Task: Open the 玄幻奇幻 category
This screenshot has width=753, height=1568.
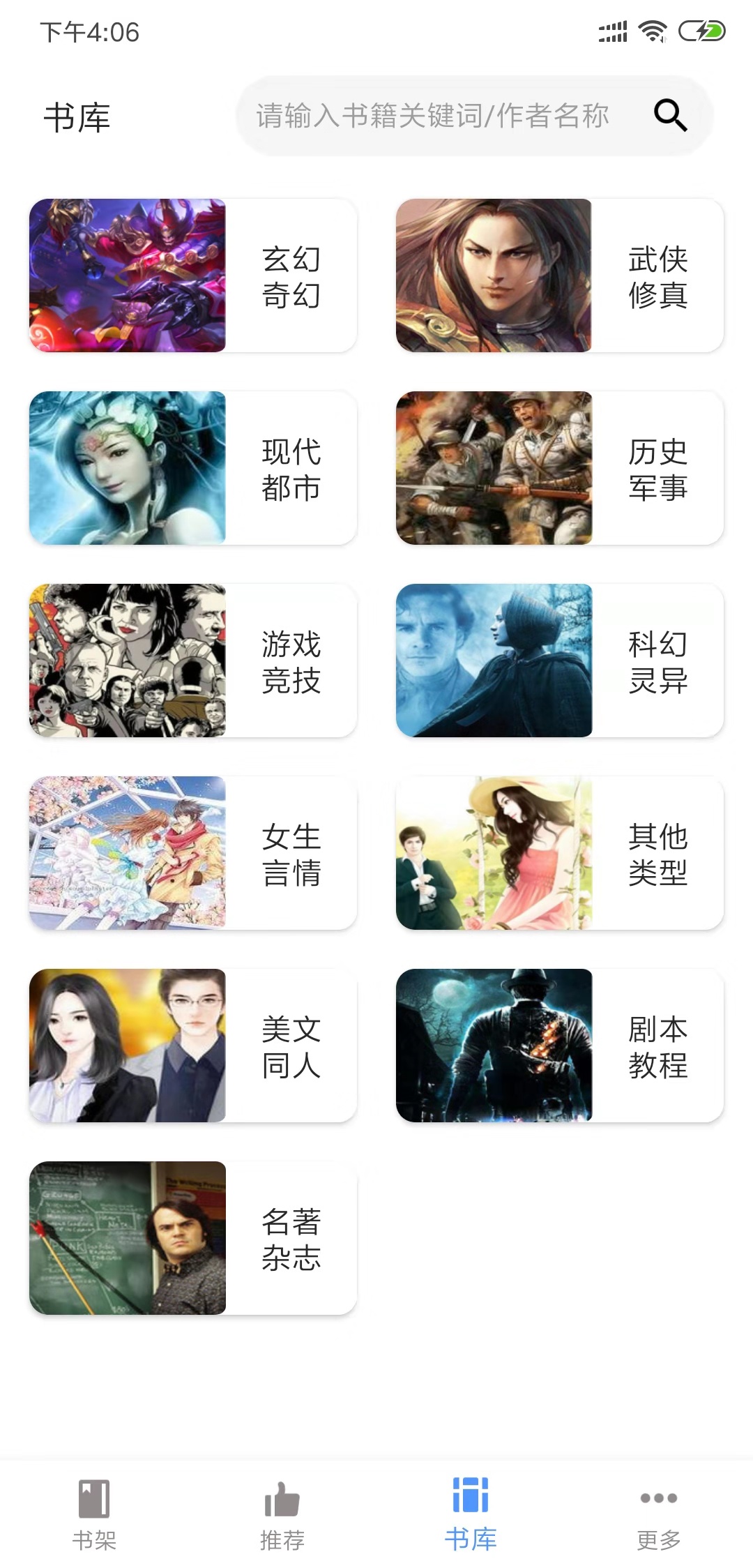Action: point(193,276)
